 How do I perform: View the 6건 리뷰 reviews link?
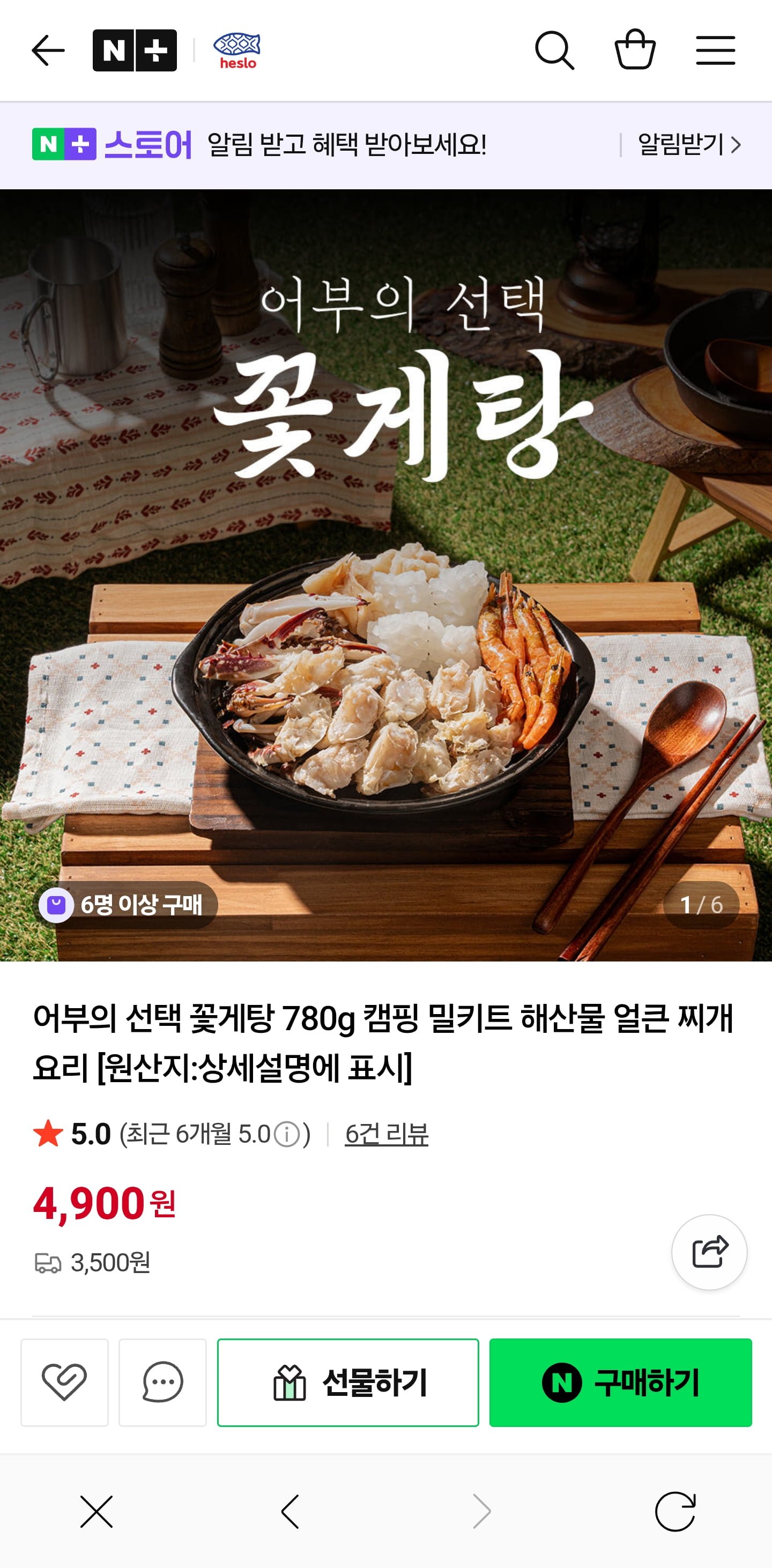pyautogui.click(x=387, y=1134)
